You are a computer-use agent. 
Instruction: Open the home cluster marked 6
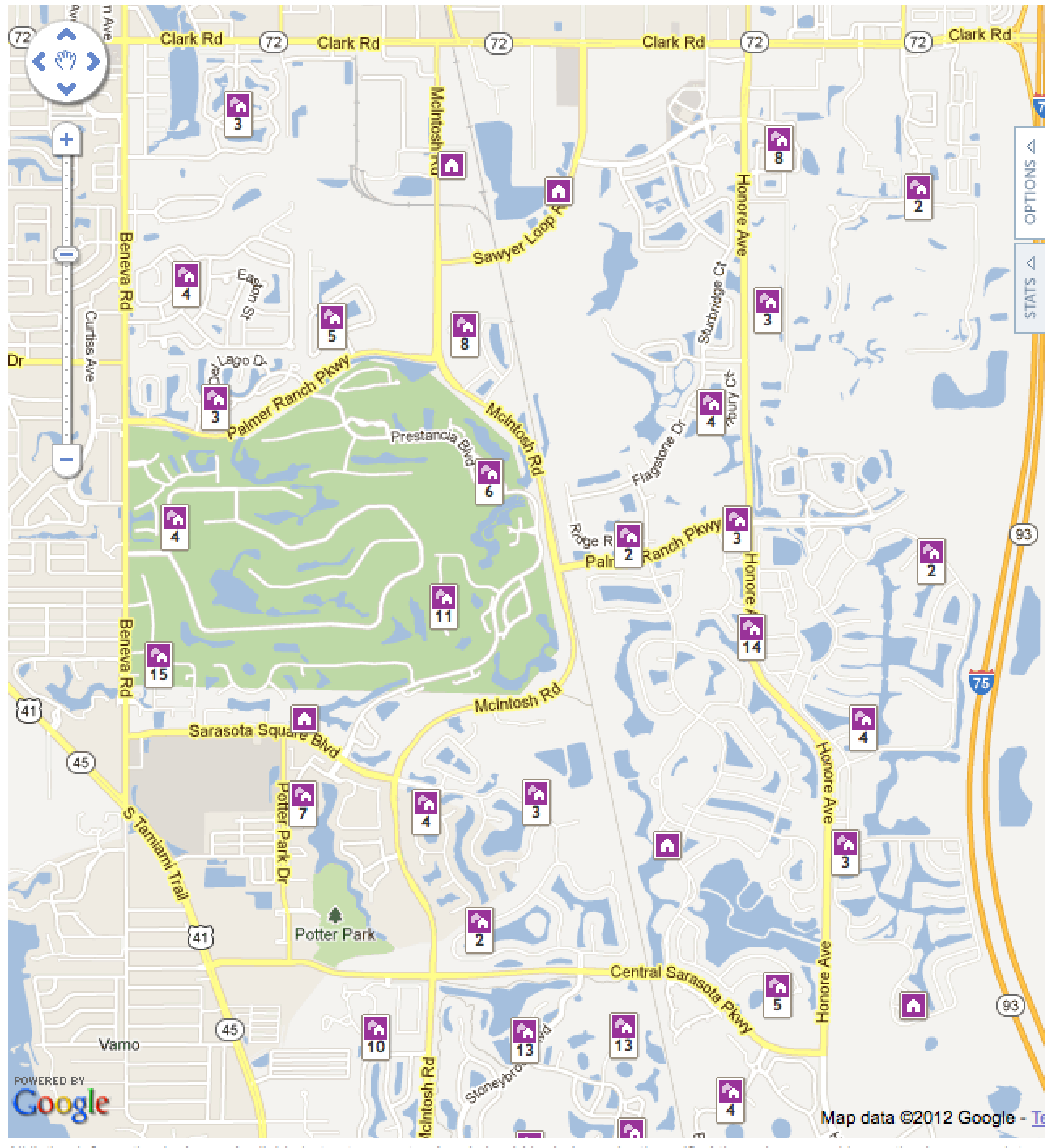tap(489, 482)
